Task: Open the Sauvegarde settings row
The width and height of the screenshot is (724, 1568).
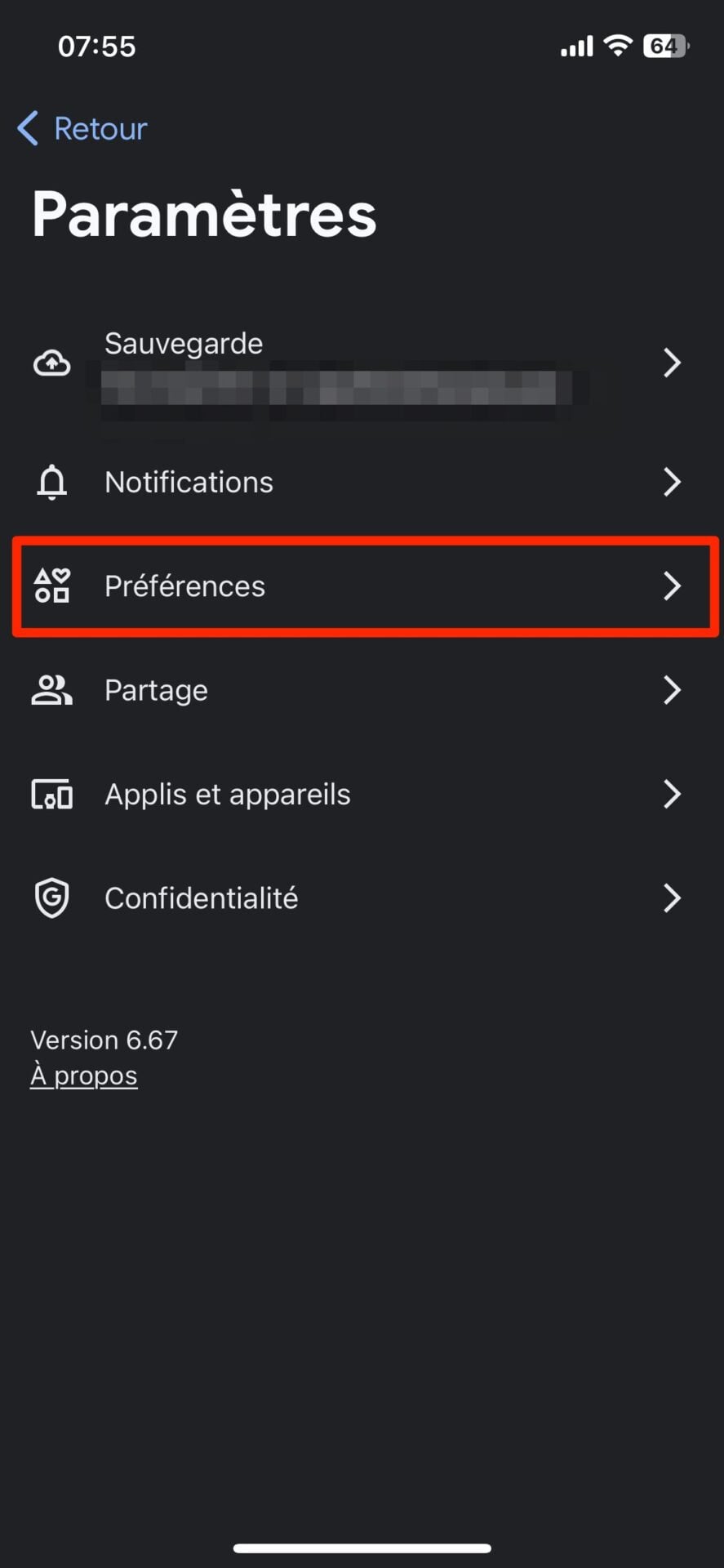Action: 359,363
